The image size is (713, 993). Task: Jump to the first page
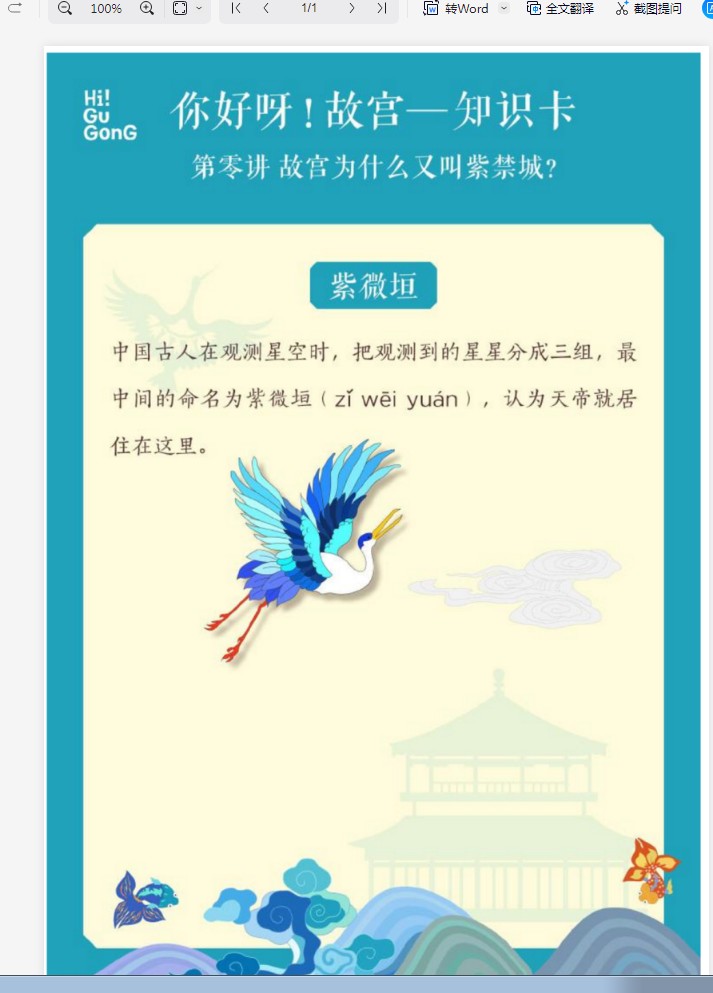point(236,8)
